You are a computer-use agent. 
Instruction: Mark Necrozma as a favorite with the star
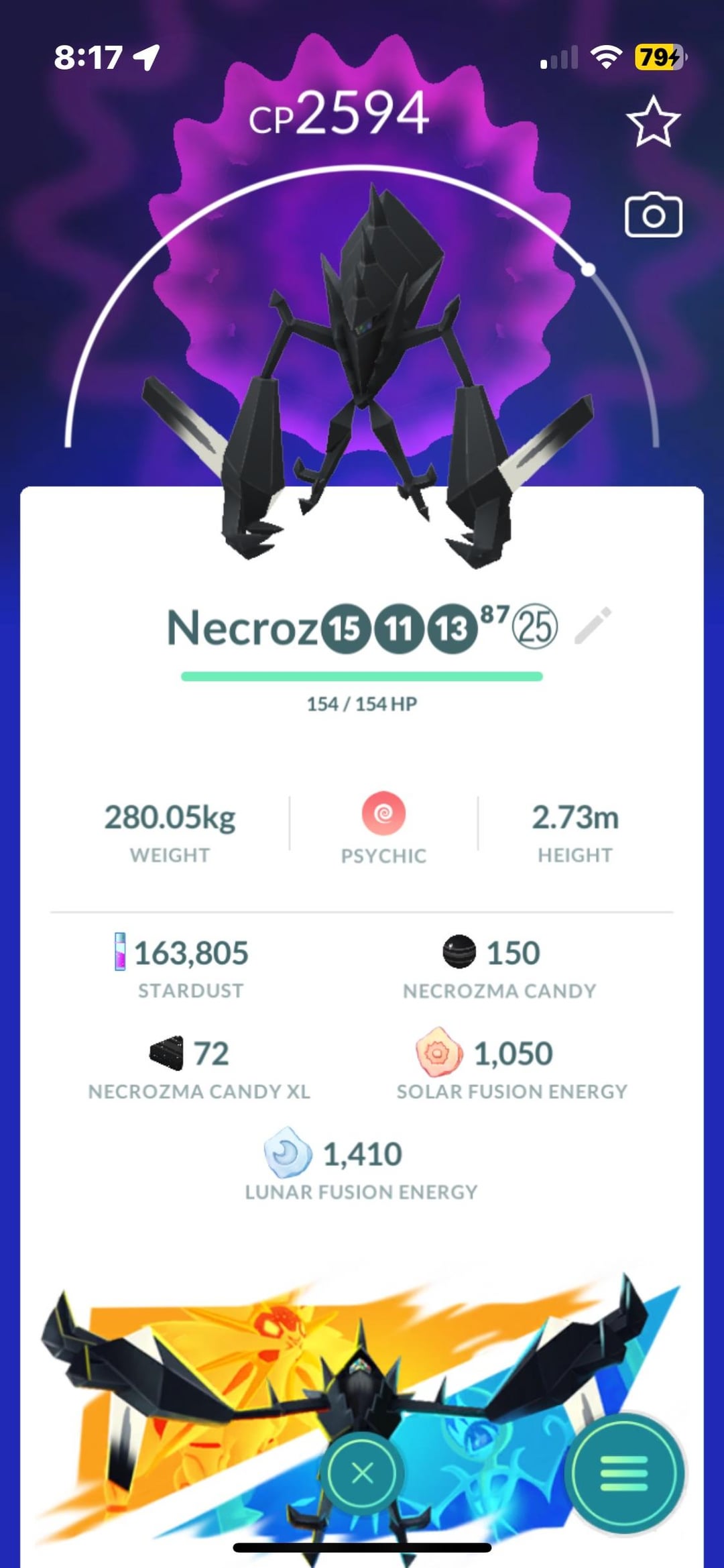pos(653,122)
